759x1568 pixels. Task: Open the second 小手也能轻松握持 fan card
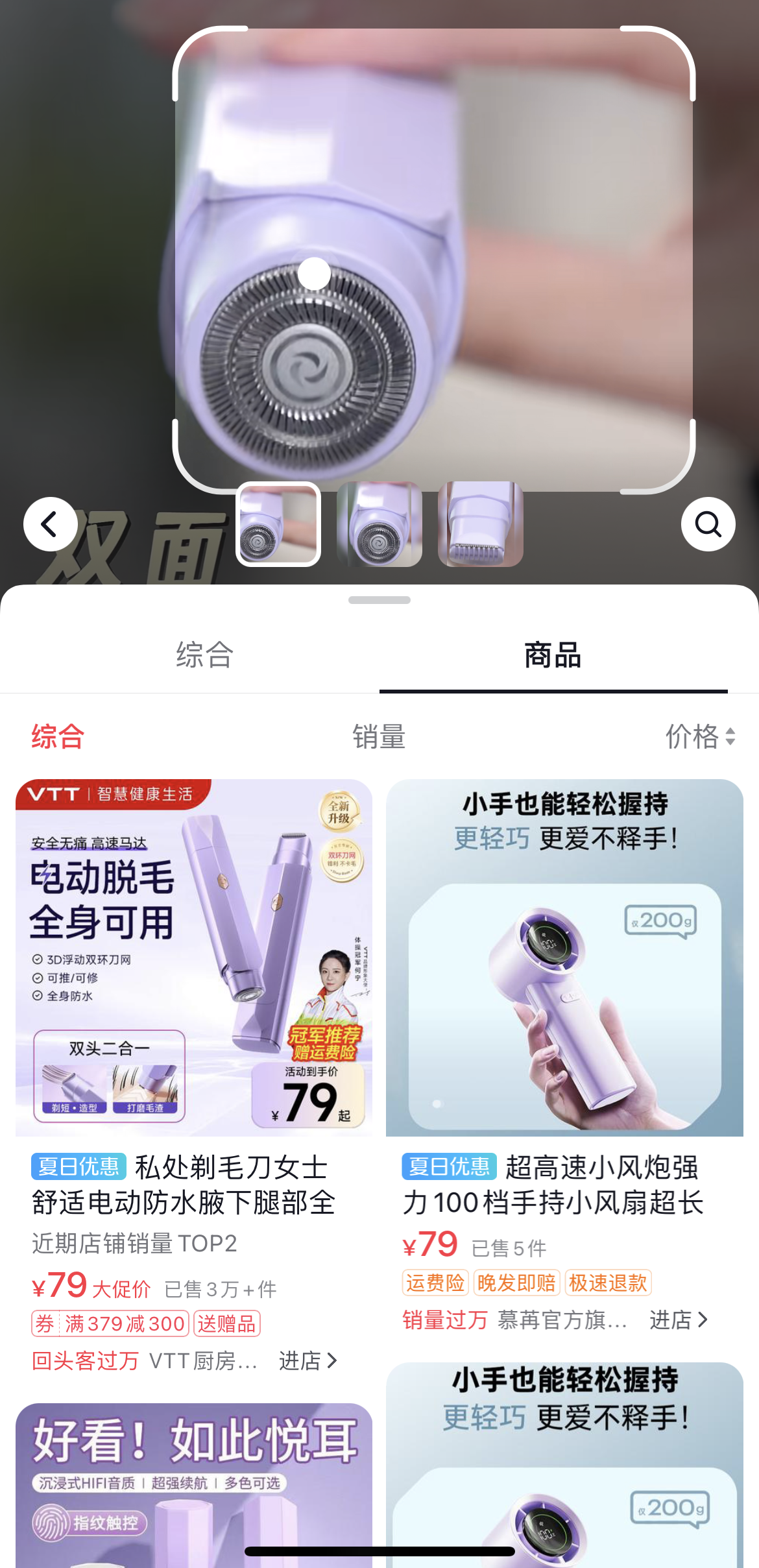[x=564, y=1466]
